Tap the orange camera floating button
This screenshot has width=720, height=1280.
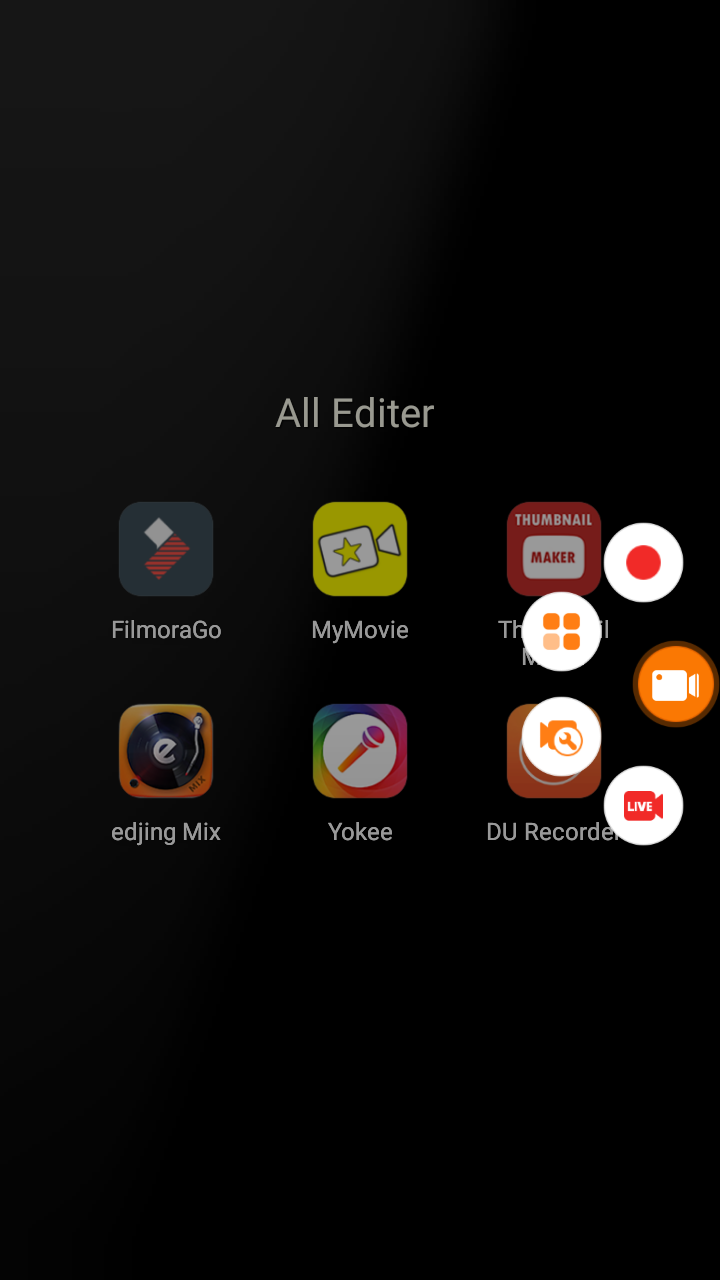[676, 685]
